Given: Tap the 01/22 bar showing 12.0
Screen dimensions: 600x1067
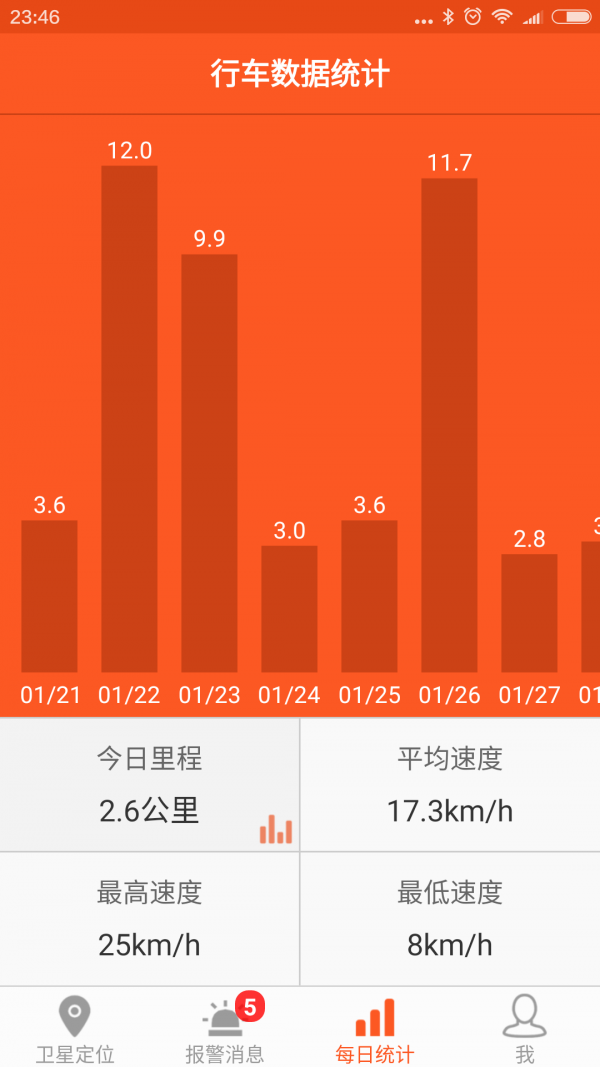Looking at the screenshot, I should (x=129, y=418).
